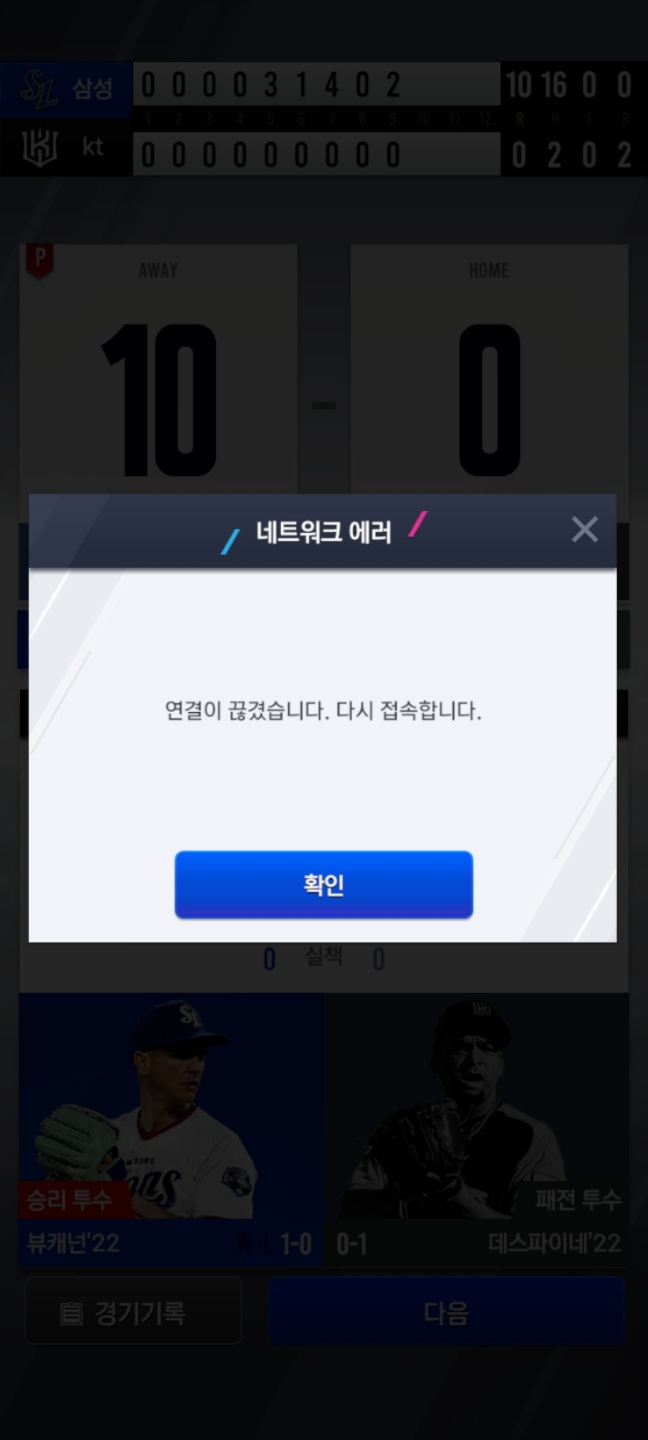Confirm the network error with 확인
Viewport: 648px width, 1440px height.
[323, 885]
